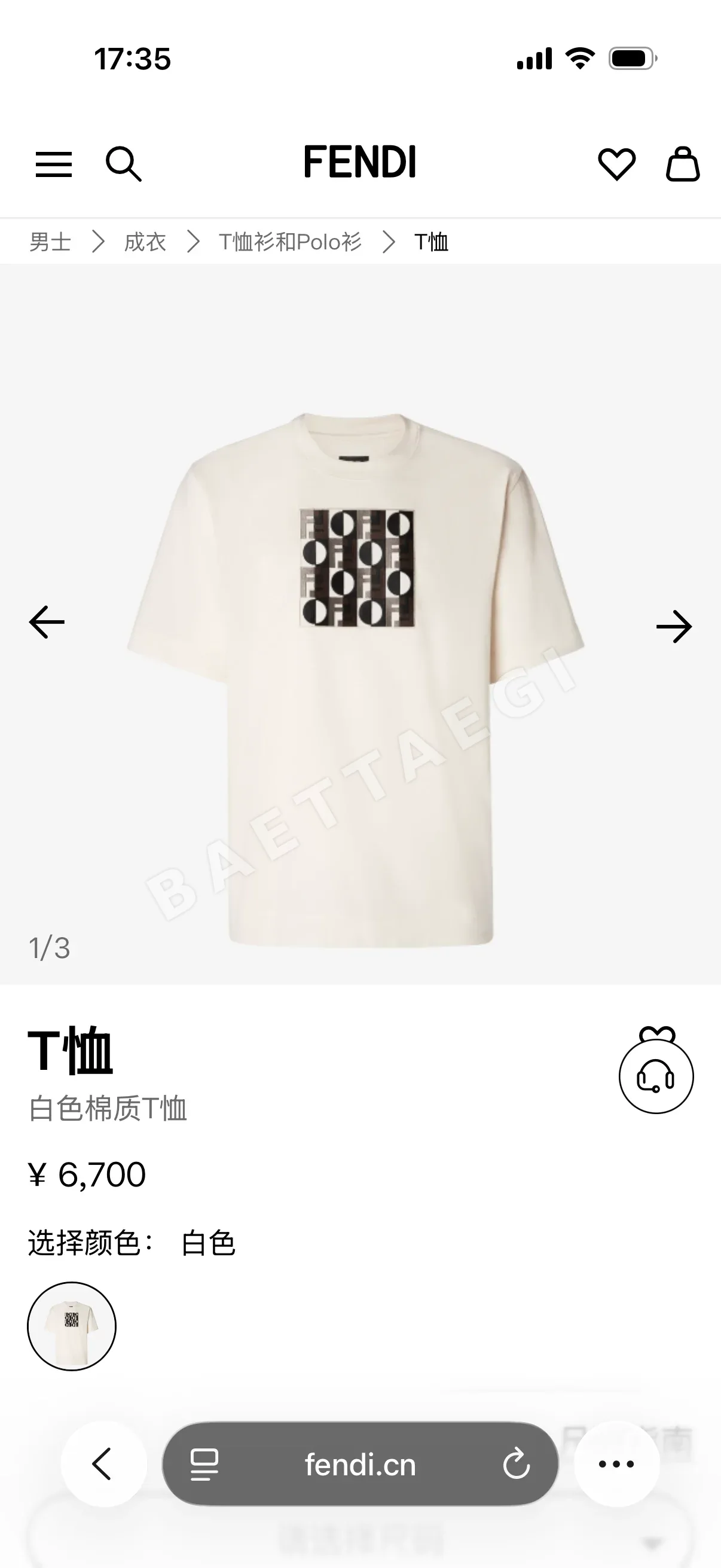
Task: Open the T恤衫和Polo衫 breadcrumb
Action: tap(290, 242)
